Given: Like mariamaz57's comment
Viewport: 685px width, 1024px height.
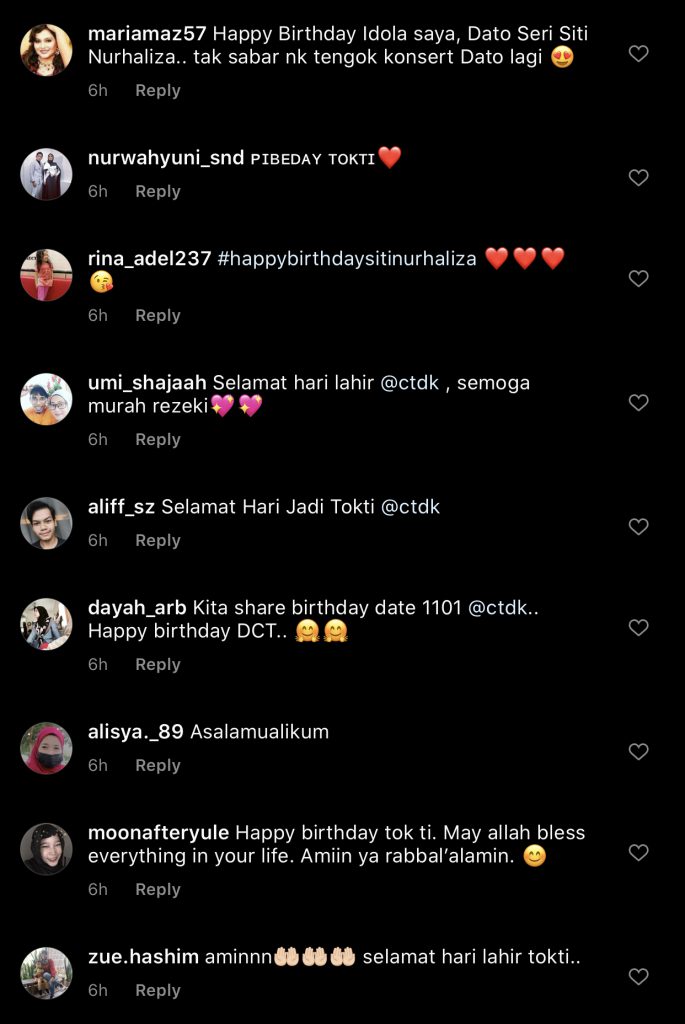Looking at the screenshot, I should tap(638, 54).
